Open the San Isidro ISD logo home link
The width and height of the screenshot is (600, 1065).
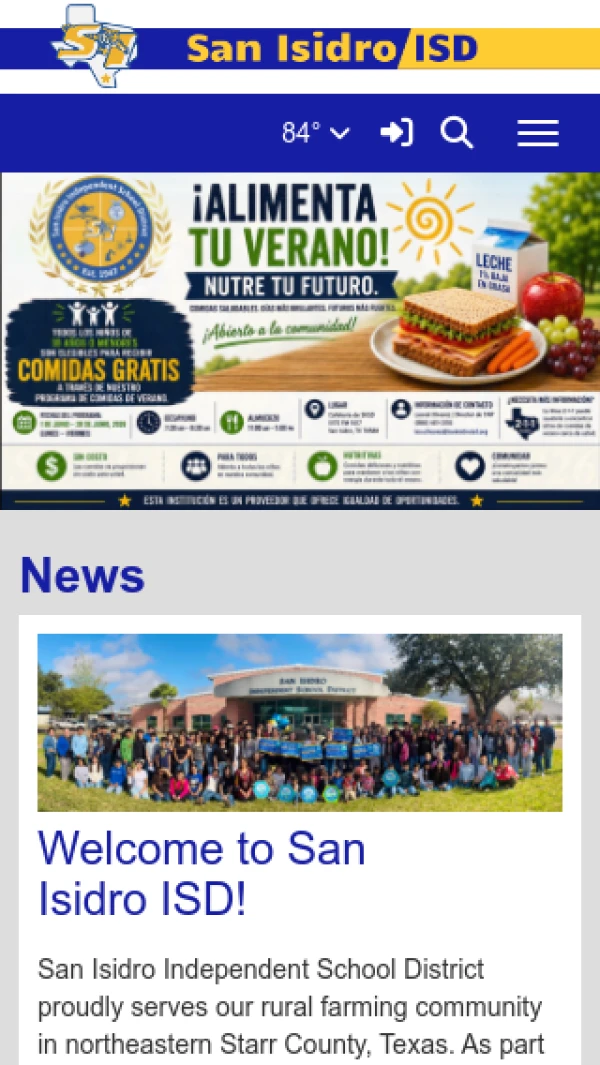point(300,47)
